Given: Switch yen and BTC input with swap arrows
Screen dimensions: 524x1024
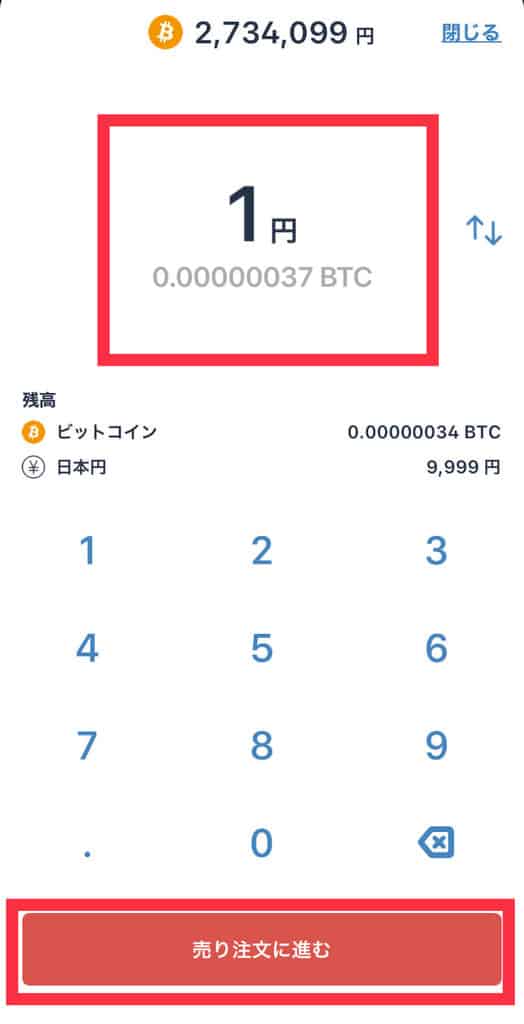Looking at the screenshot, I should [483, 231].
